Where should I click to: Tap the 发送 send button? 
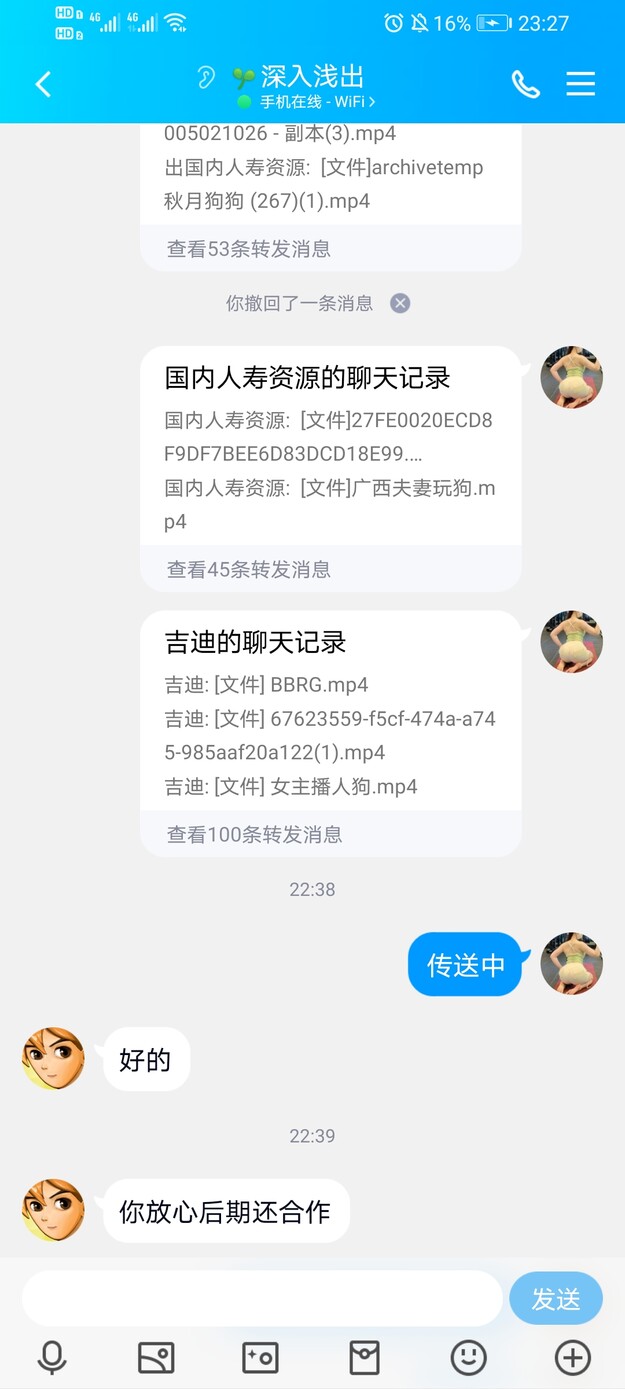(x=555, y=1298)
